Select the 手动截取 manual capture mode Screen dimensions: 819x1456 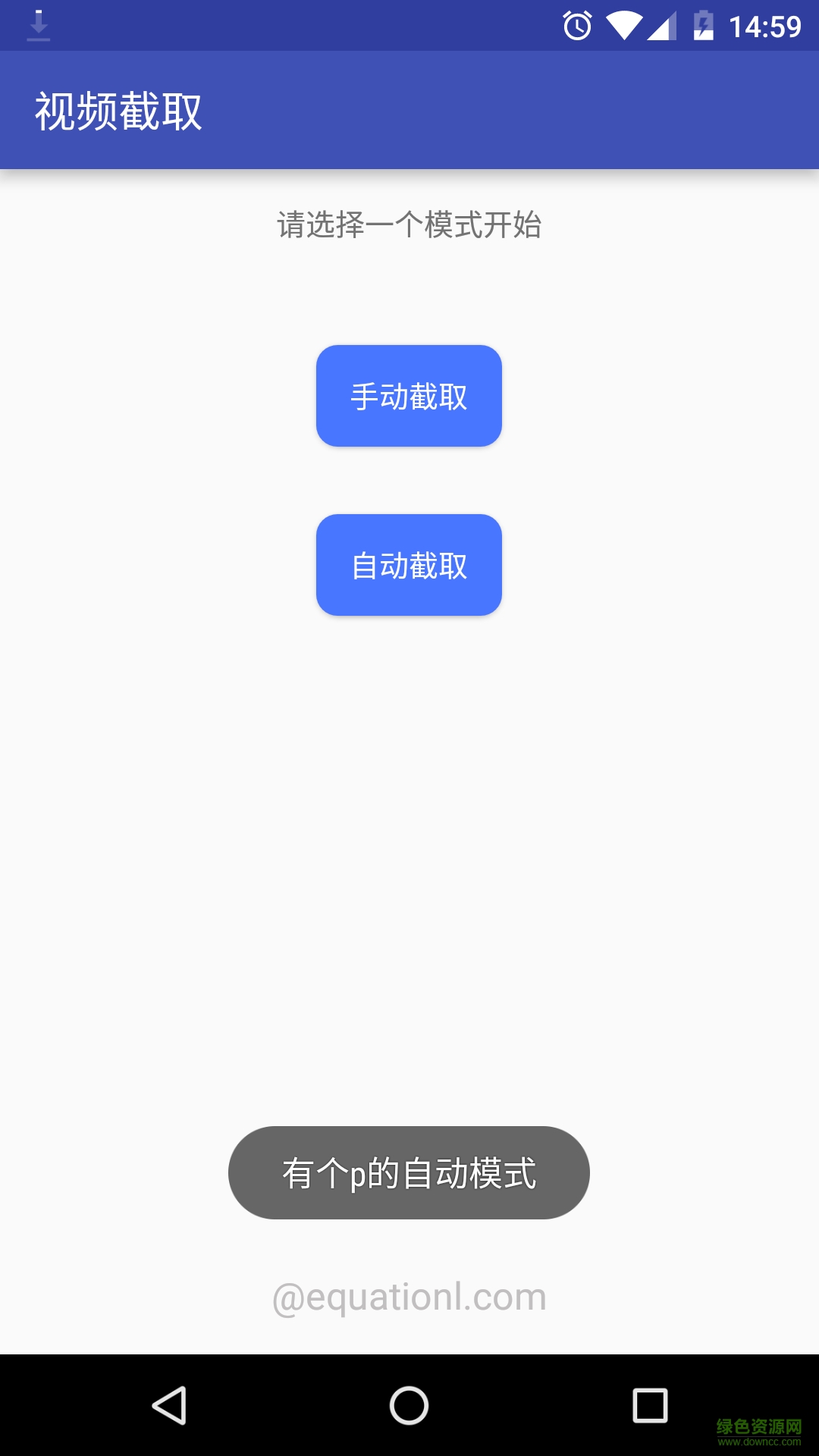(x=409, y=395)
